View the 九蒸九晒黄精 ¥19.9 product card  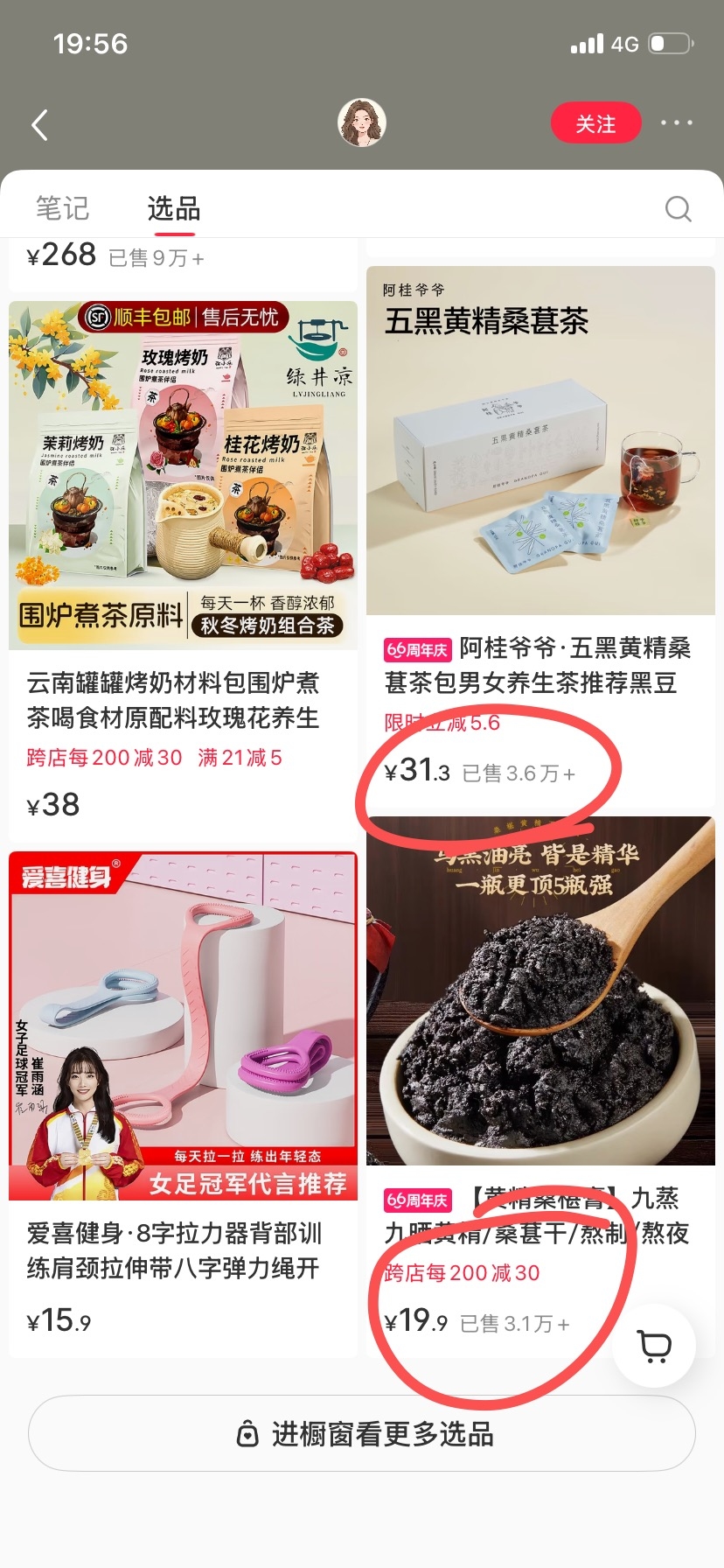540,1087
